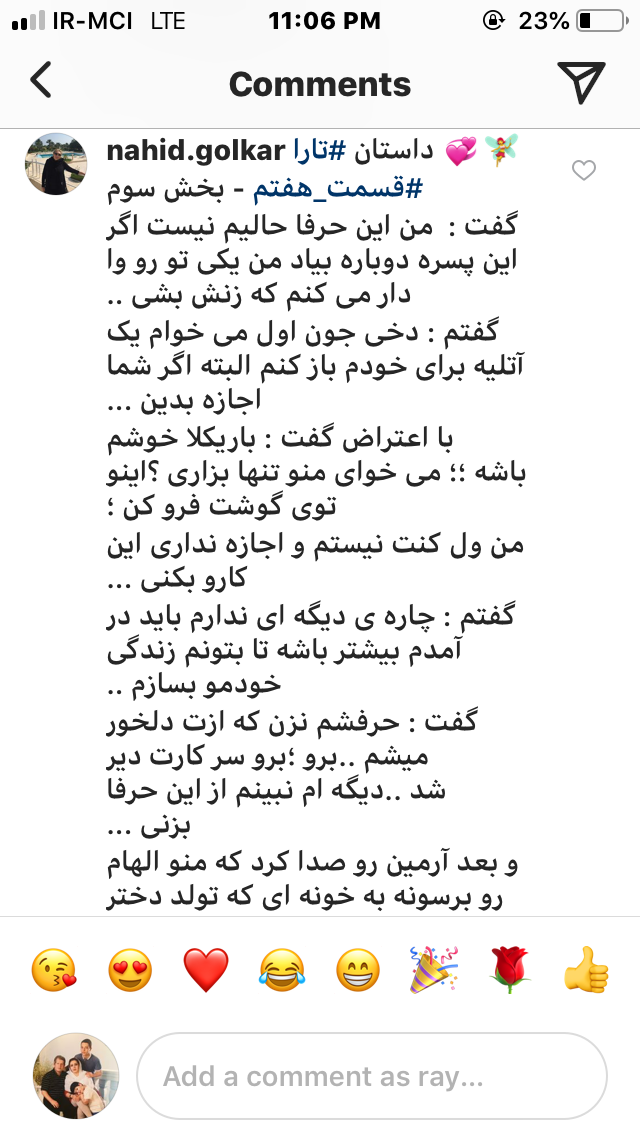The height and width of the screenshot is (1136, 640).
Task: Insert the kissing face emoji
Action: [55, 970]
